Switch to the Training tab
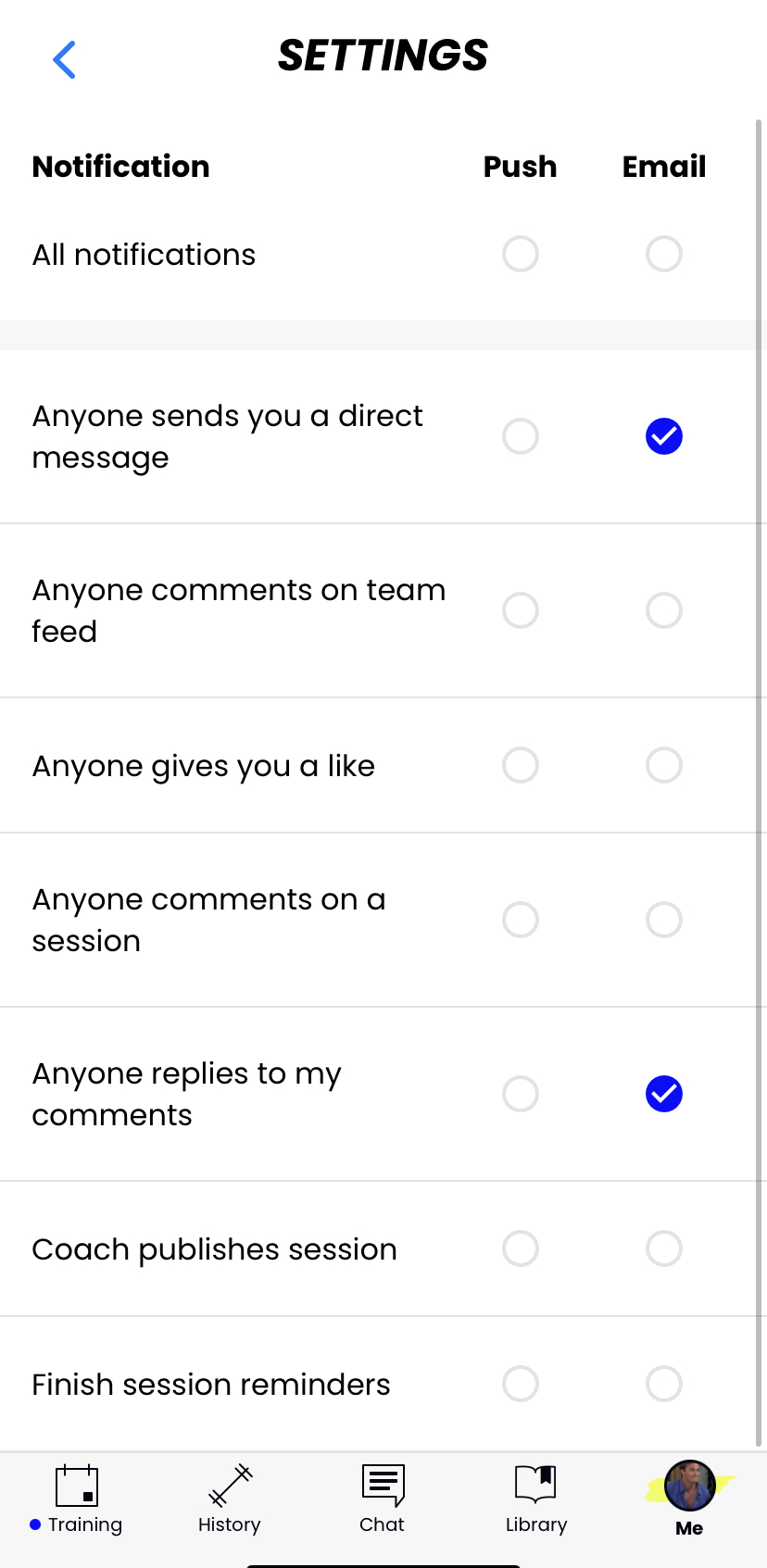The image size is (767, 1568). coord(77,1499)
